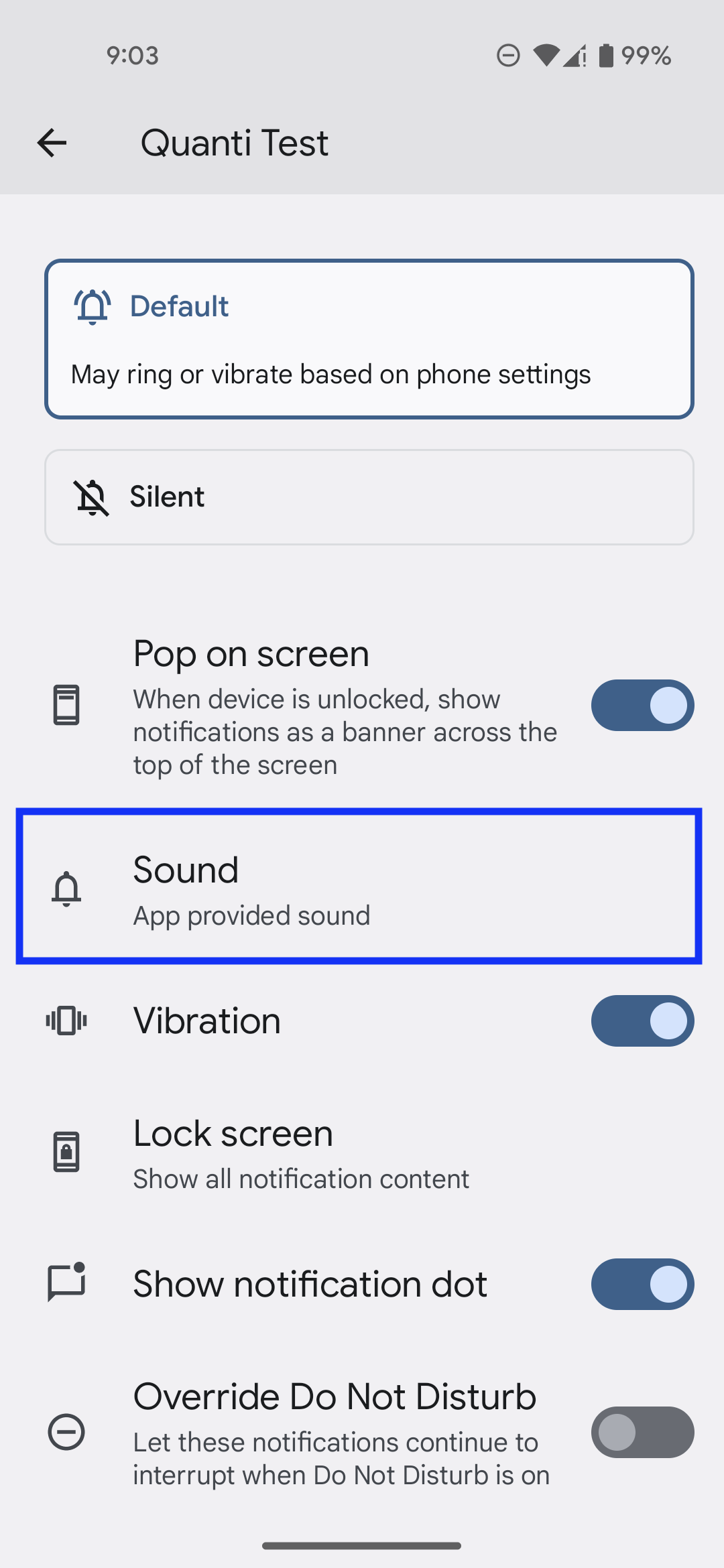Turn off Pop on screen

(642, 706)
